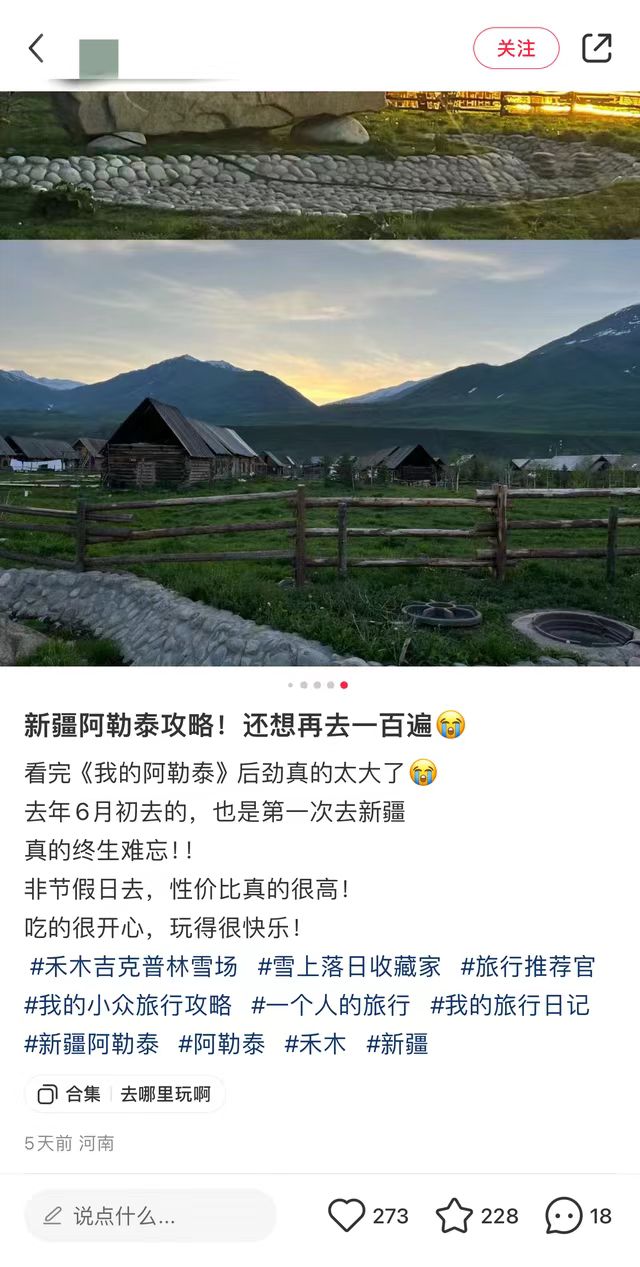Go back using the top-left arrow
Image resolution: width=640 pixels, height=1267 pixels.
36,48
